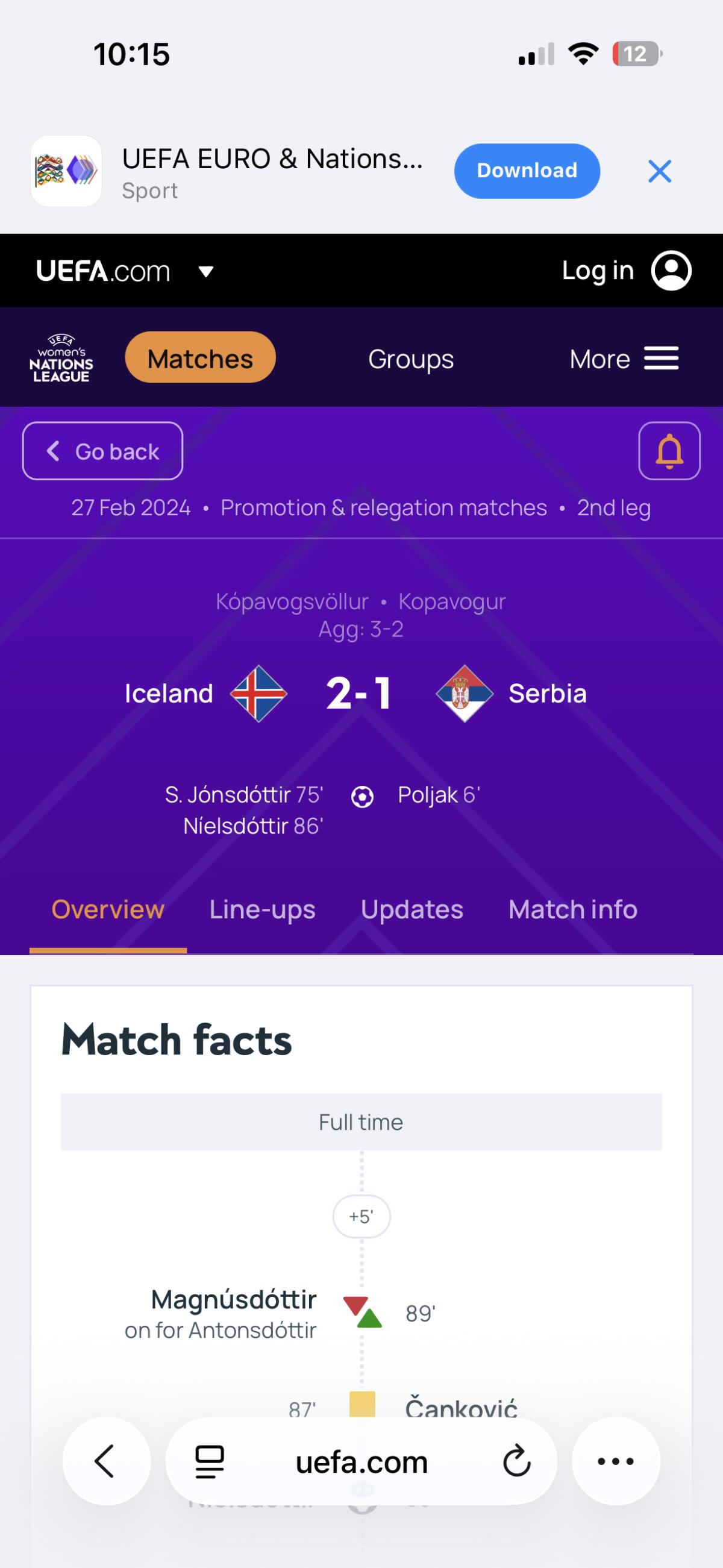Enable match notifications bell

pyautogui.click(x=669, y=451)
